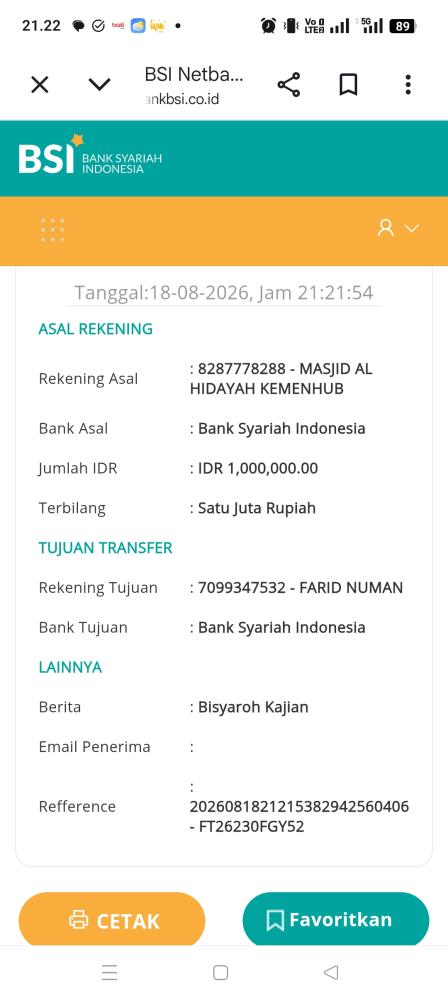Image resolution: width=448 pixels, height=1000 pixels.
Task: Print the receipt with CETAK
Action: [x=112, y=920]
